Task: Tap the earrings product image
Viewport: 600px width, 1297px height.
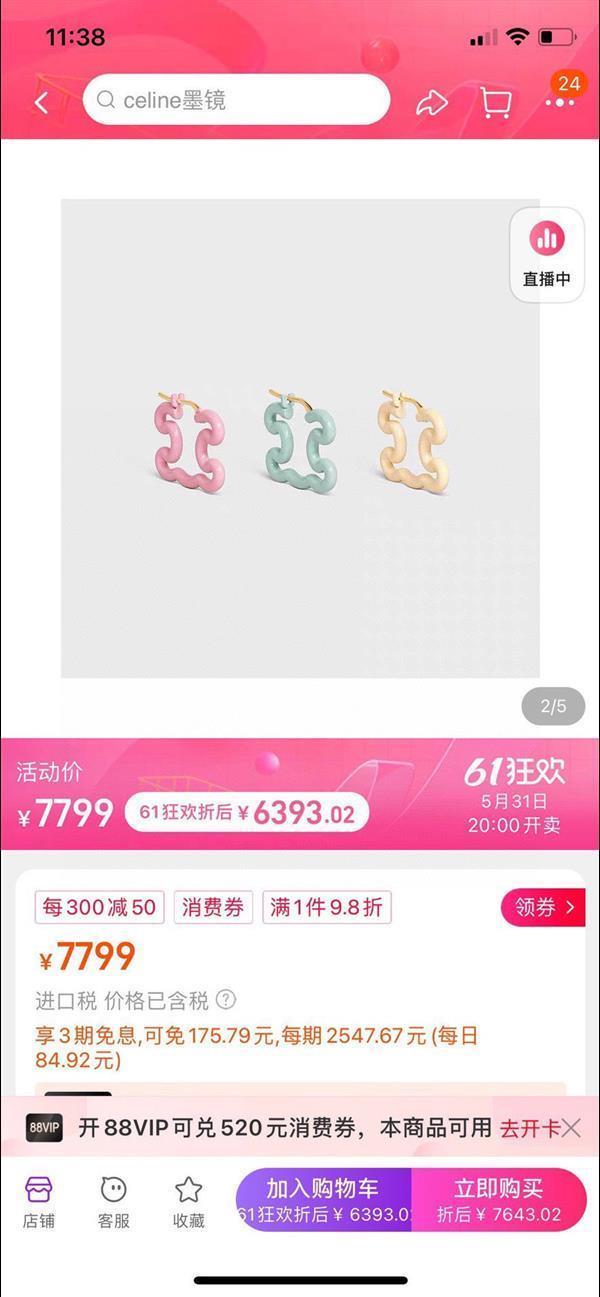Action: coord(300,438)
